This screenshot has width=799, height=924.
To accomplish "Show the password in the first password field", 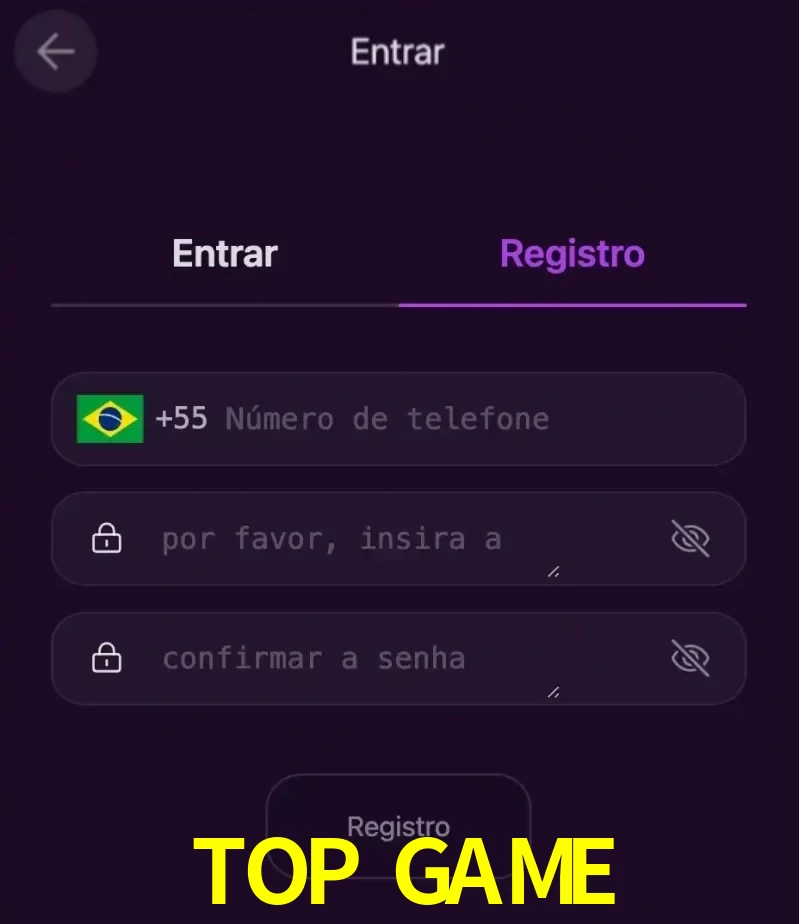I will point(690,540).
